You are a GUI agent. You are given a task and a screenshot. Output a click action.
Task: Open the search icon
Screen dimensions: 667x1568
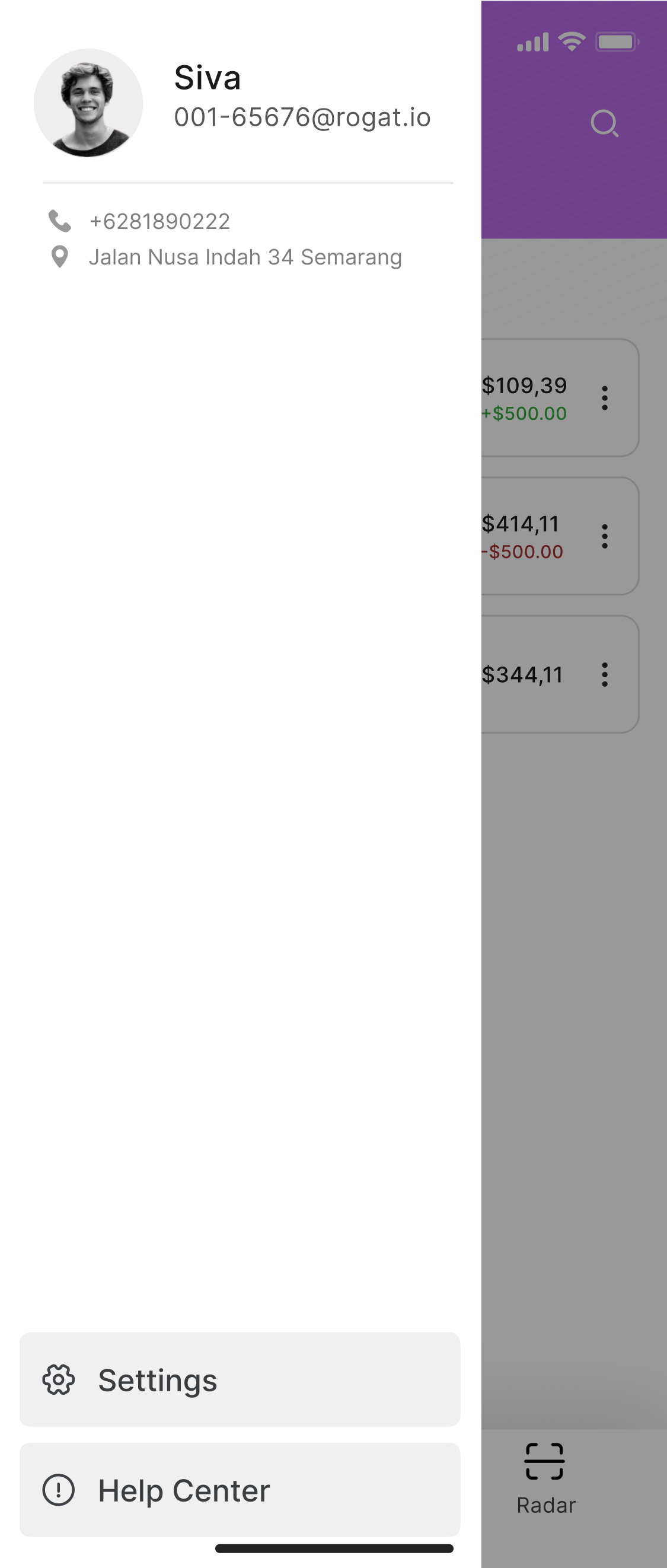pos(604,123)
